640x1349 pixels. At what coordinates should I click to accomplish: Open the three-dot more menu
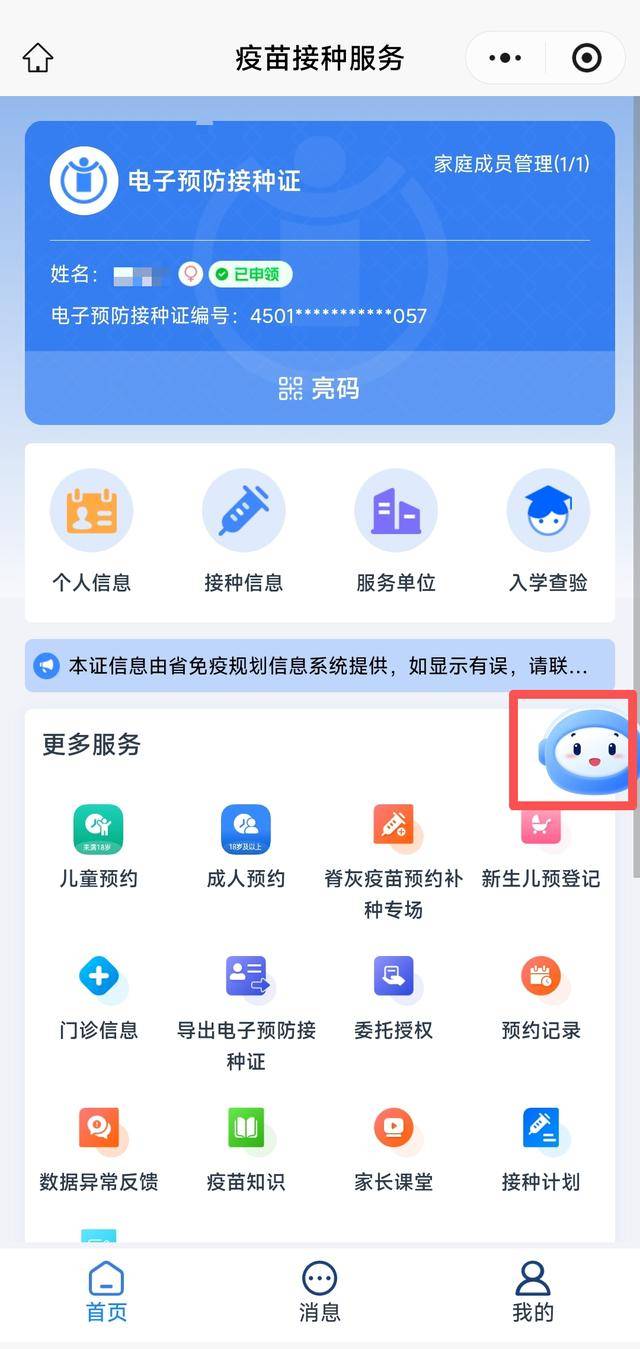tap(505, 58)
